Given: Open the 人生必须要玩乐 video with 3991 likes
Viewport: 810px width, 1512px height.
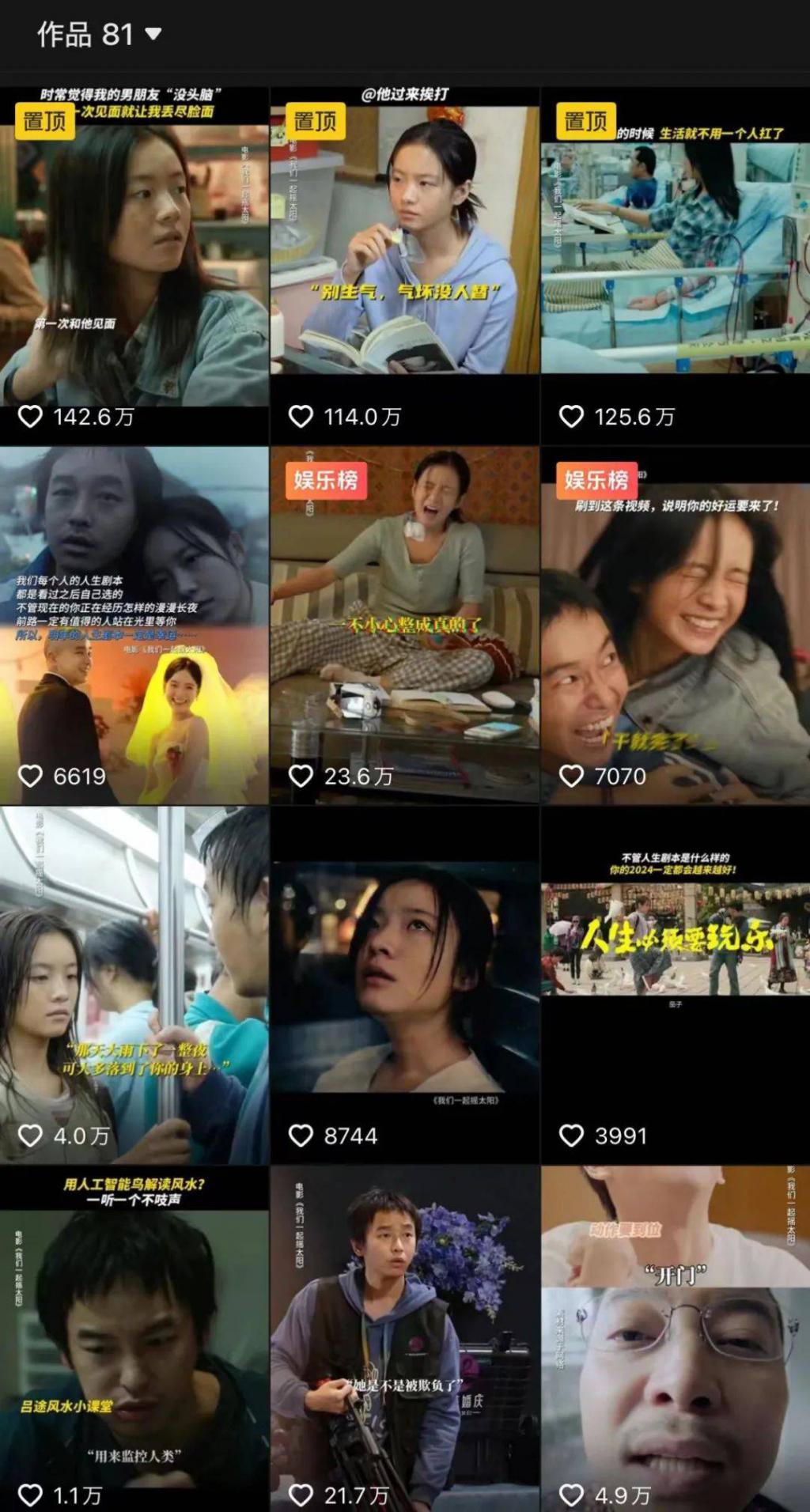Looking at the screenshot, I should pyautogui.click(x=675, y=985).
